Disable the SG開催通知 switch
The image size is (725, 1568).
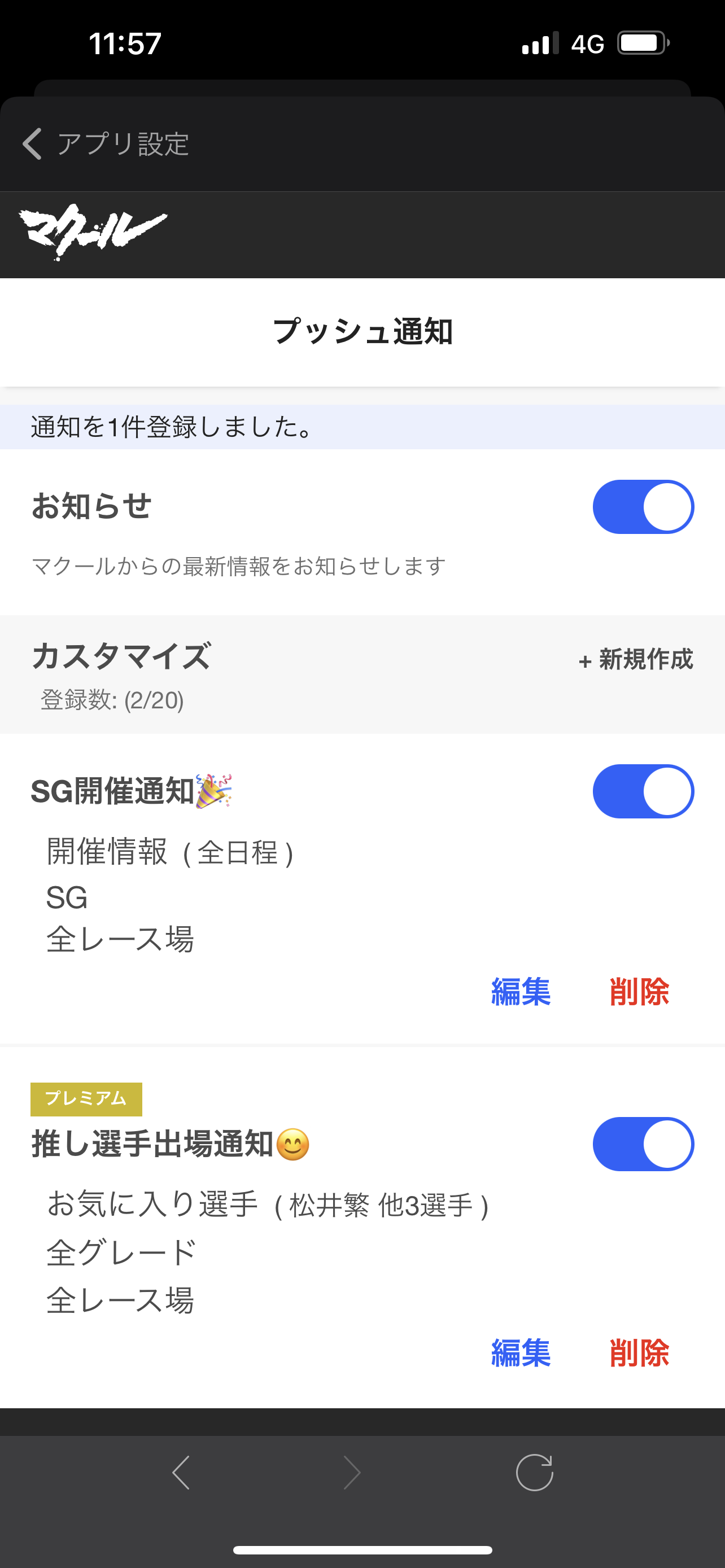point(643,791)
